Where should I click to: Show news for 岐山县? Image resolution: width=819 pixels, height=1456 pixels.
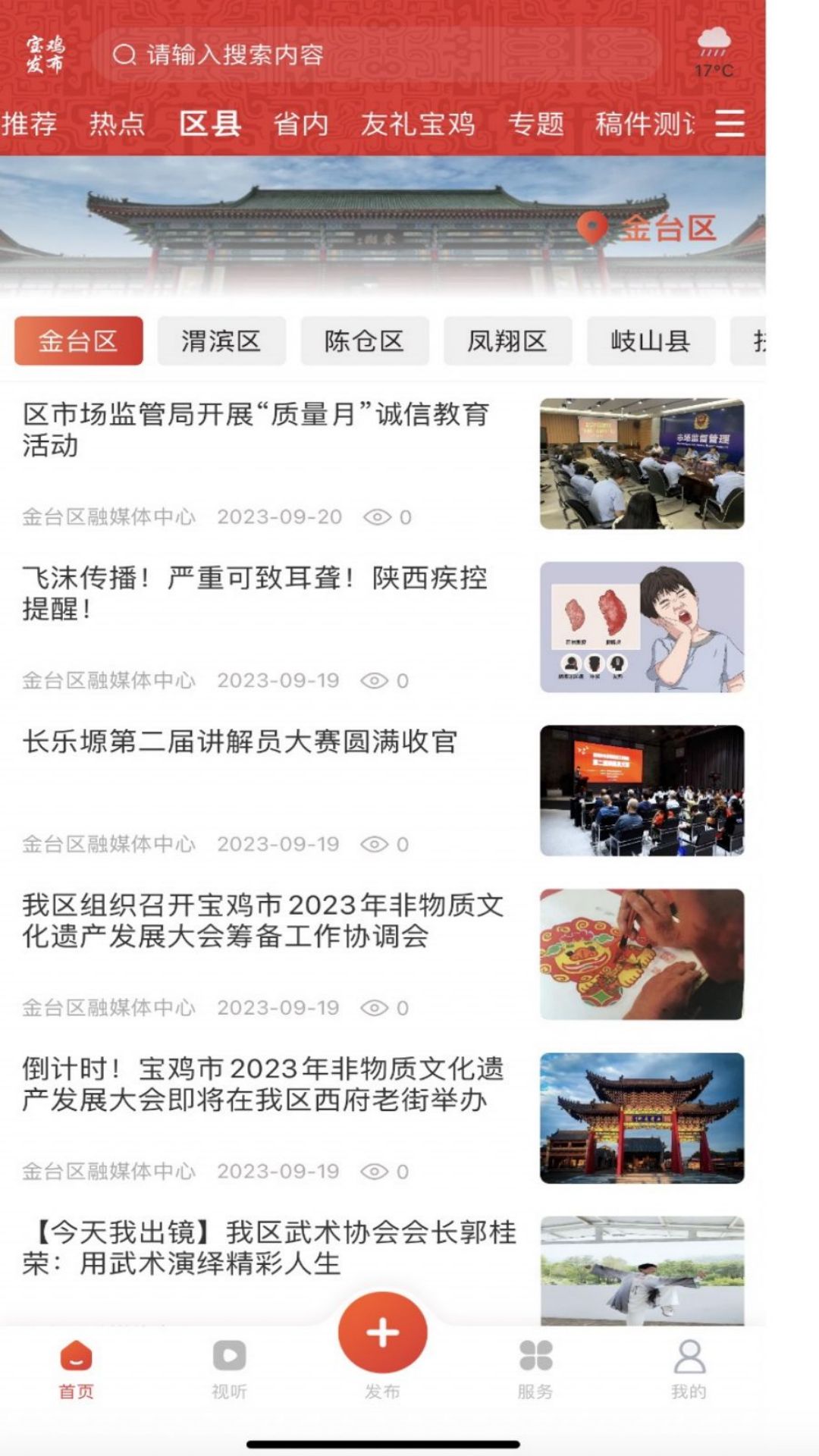(x=651, y=341)
